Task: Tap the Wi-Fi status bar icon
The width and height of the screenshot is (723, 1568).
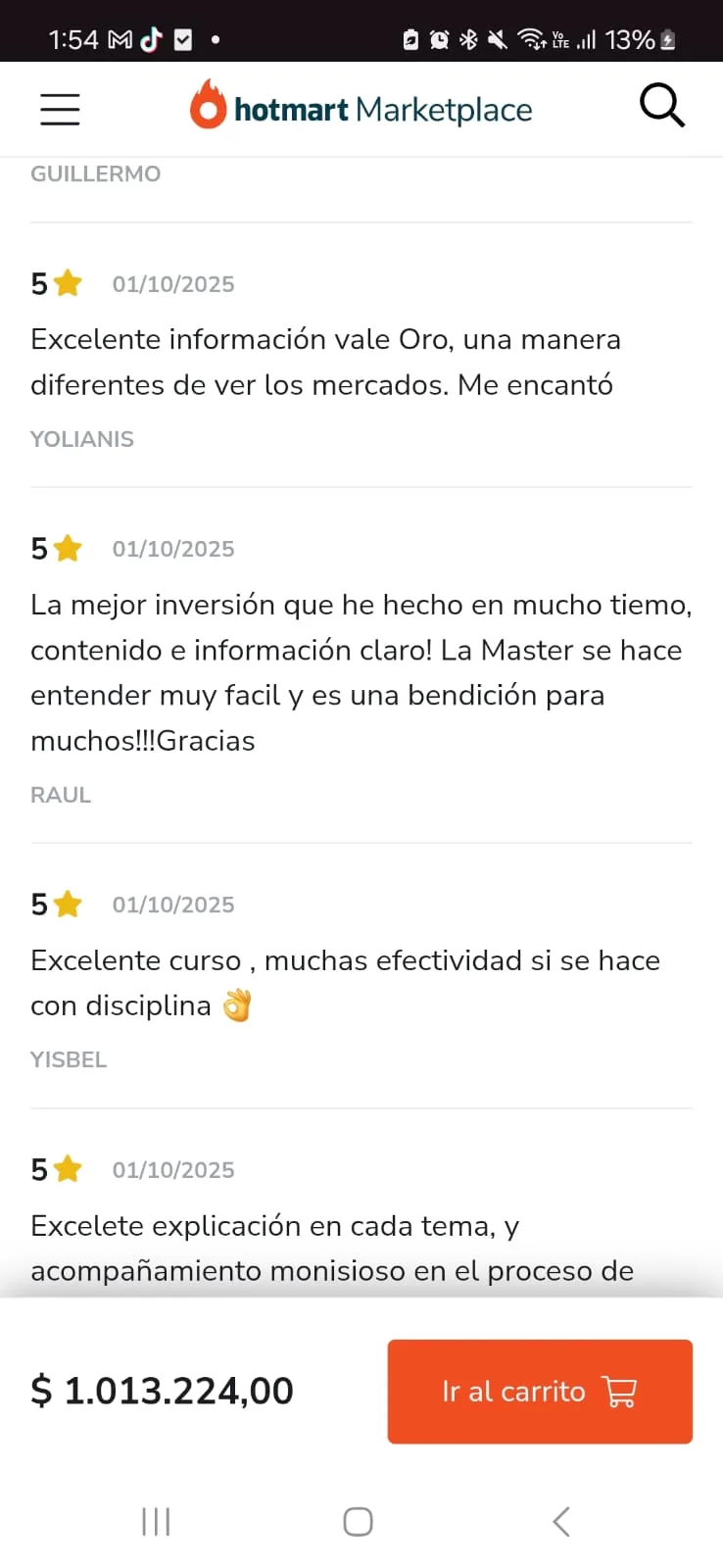Action: pyautogui.click(x=530, y=39)
